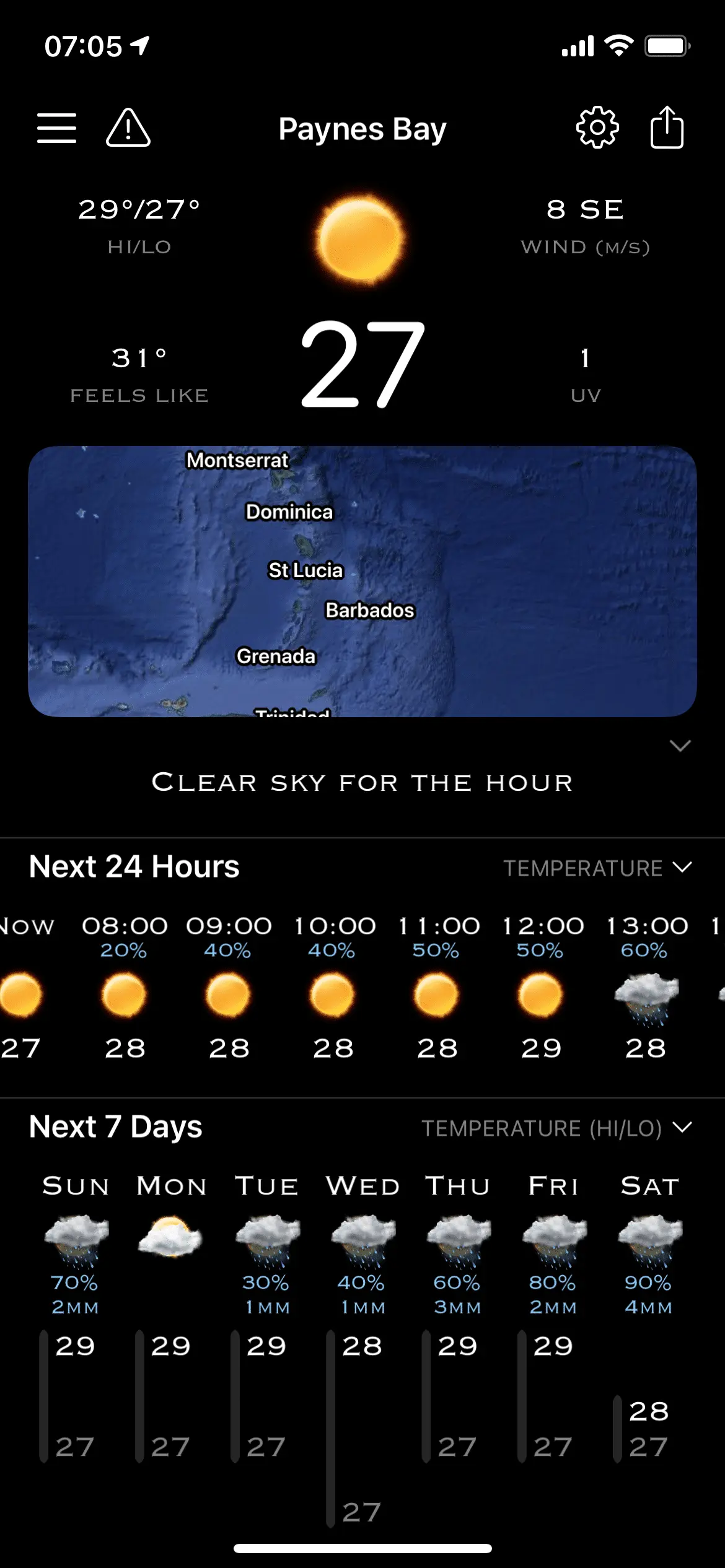Viewport: 725px width, 1568px height.
Task: Select the 13:00 hourly forecast
Action: [646, 988]
